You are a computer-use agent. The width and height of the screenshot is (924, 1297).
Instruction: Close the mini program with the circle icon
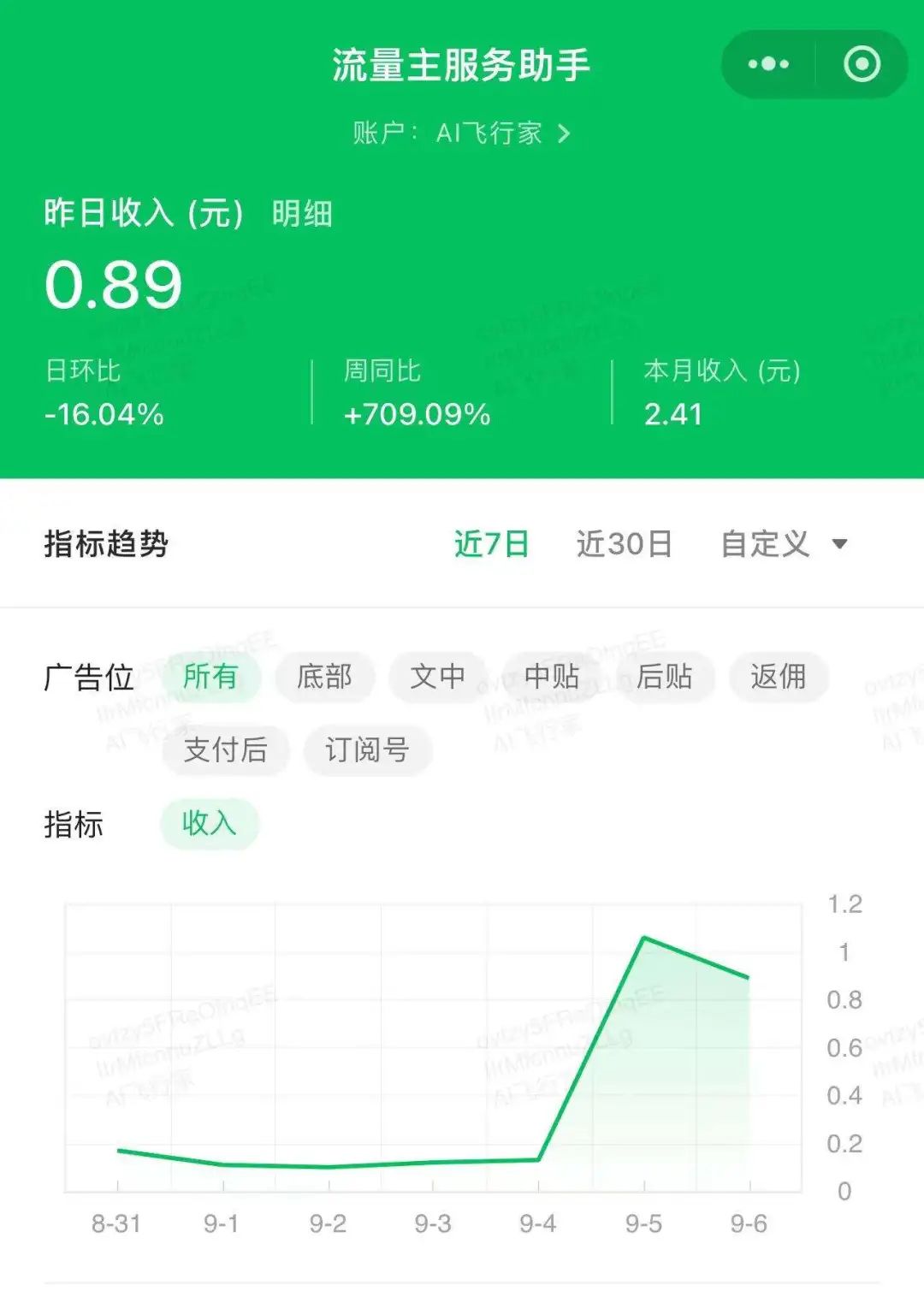[x=862, y=64]
